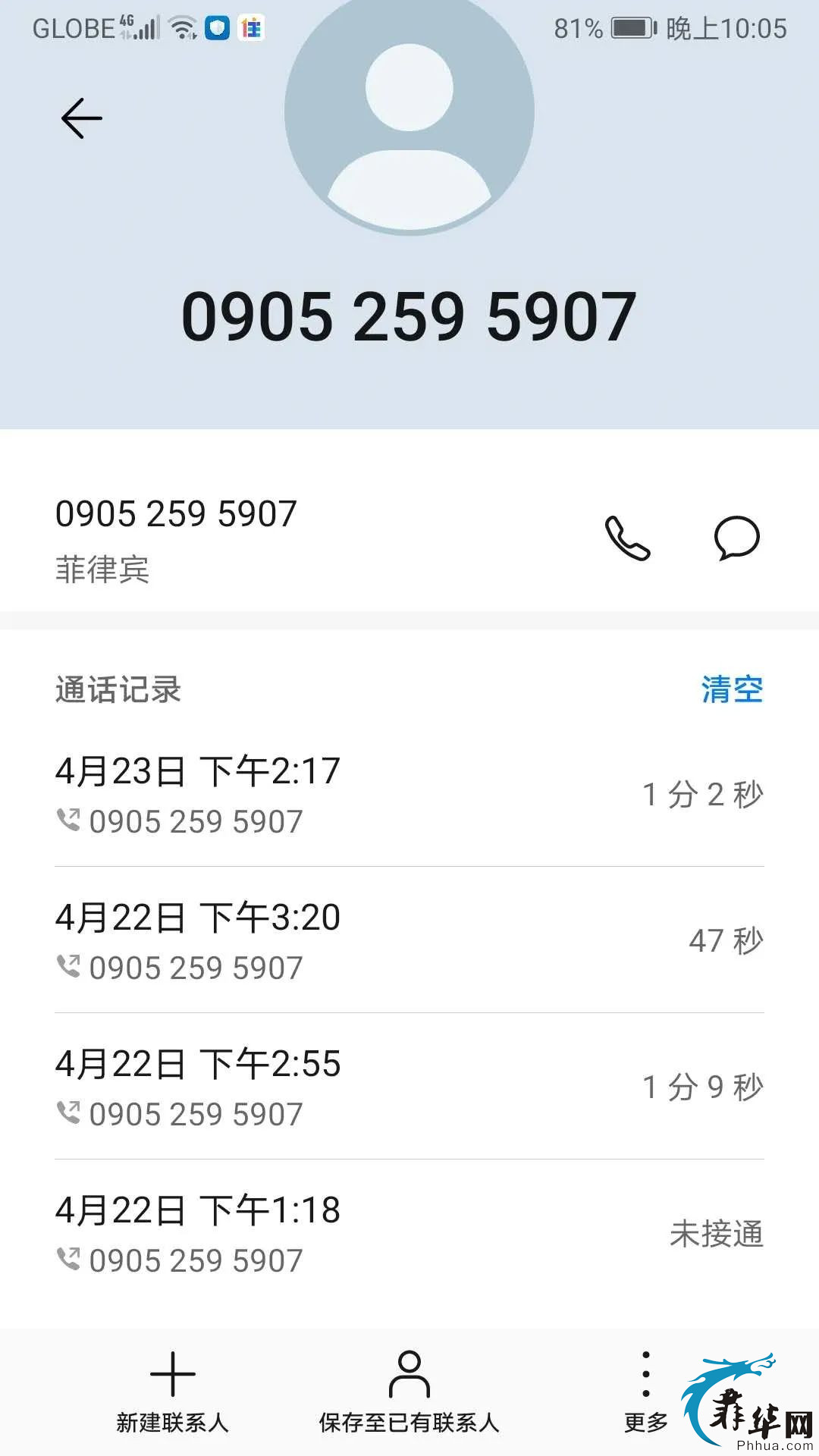Open the April 22 1:18 PM missed call entry
This screenshot has height=1456, width=819.
tap(409, 1233)
